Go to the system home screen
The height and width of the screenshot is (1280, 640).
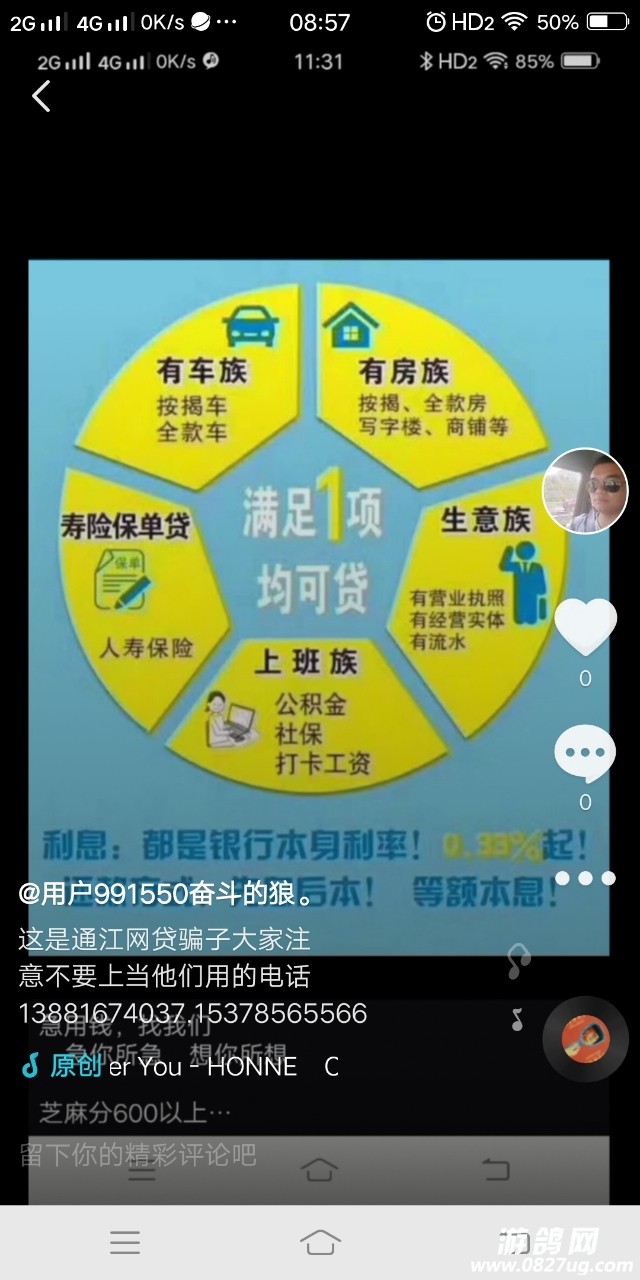click(x=320, y=1242)
